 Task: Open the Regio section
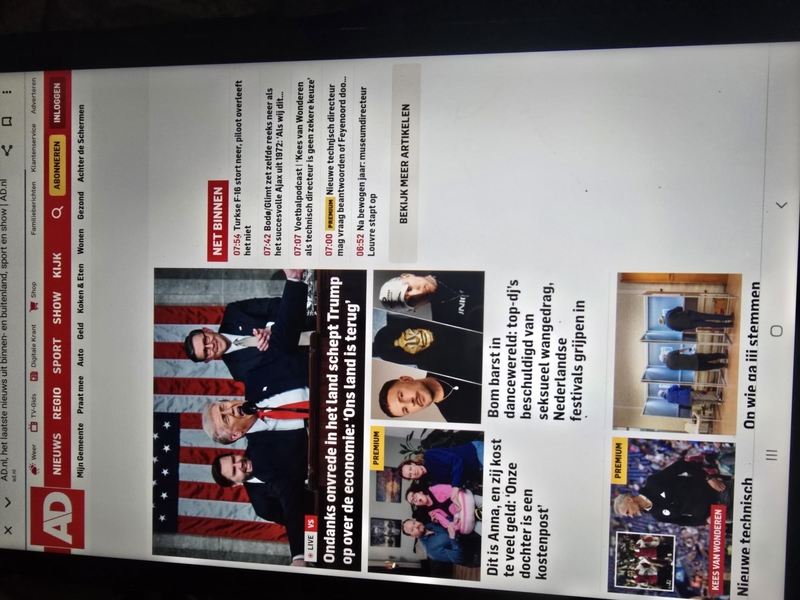coord(57,407)
